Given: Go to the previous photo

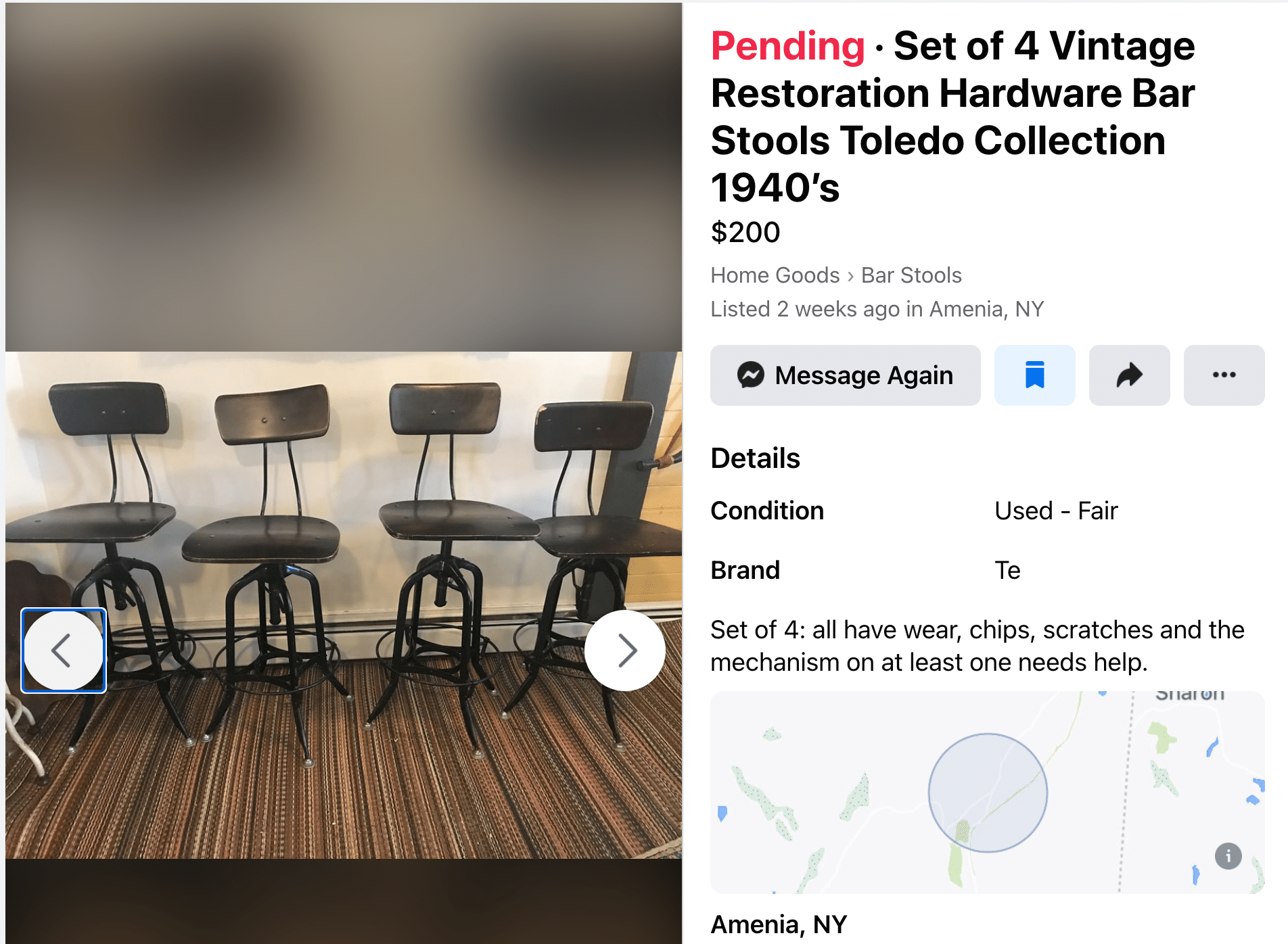Looking at the screenshot, I should 64,651.
